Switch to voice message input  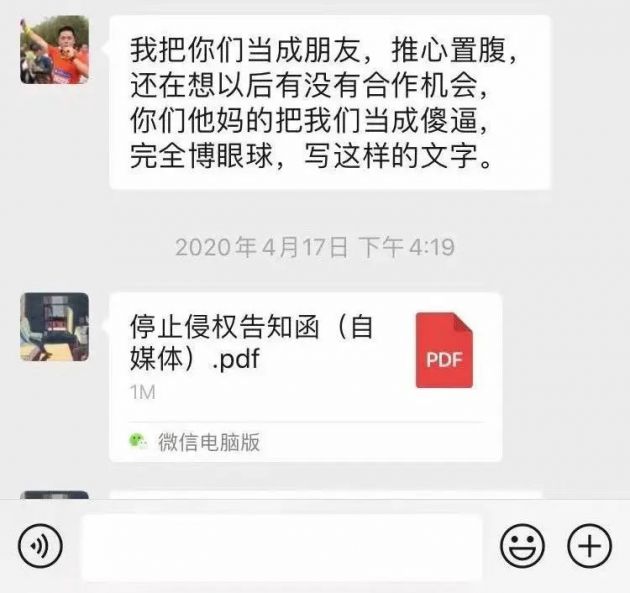40,546
